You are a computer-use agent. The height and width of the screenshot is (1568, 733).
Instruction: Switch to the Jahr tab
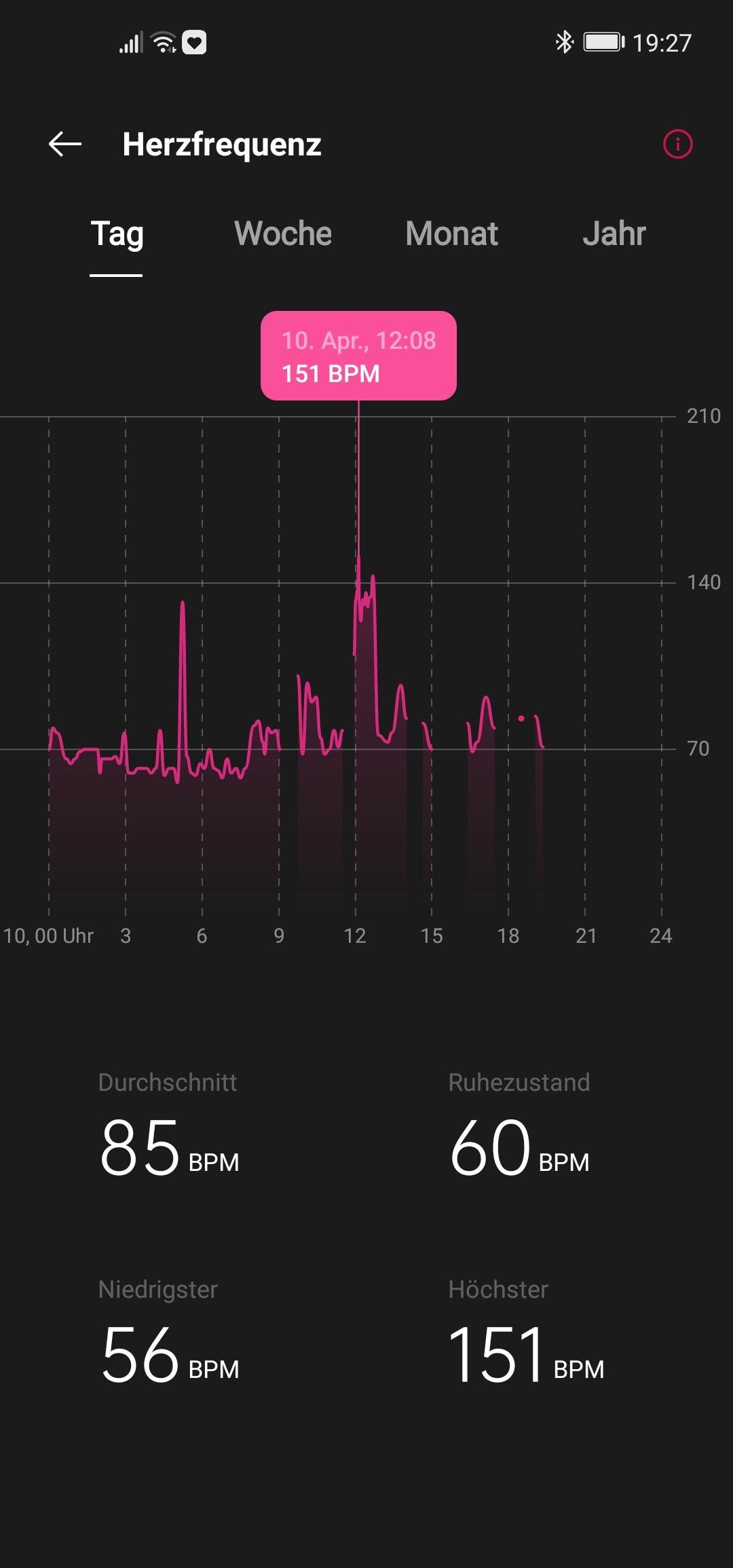click(614, 234)
